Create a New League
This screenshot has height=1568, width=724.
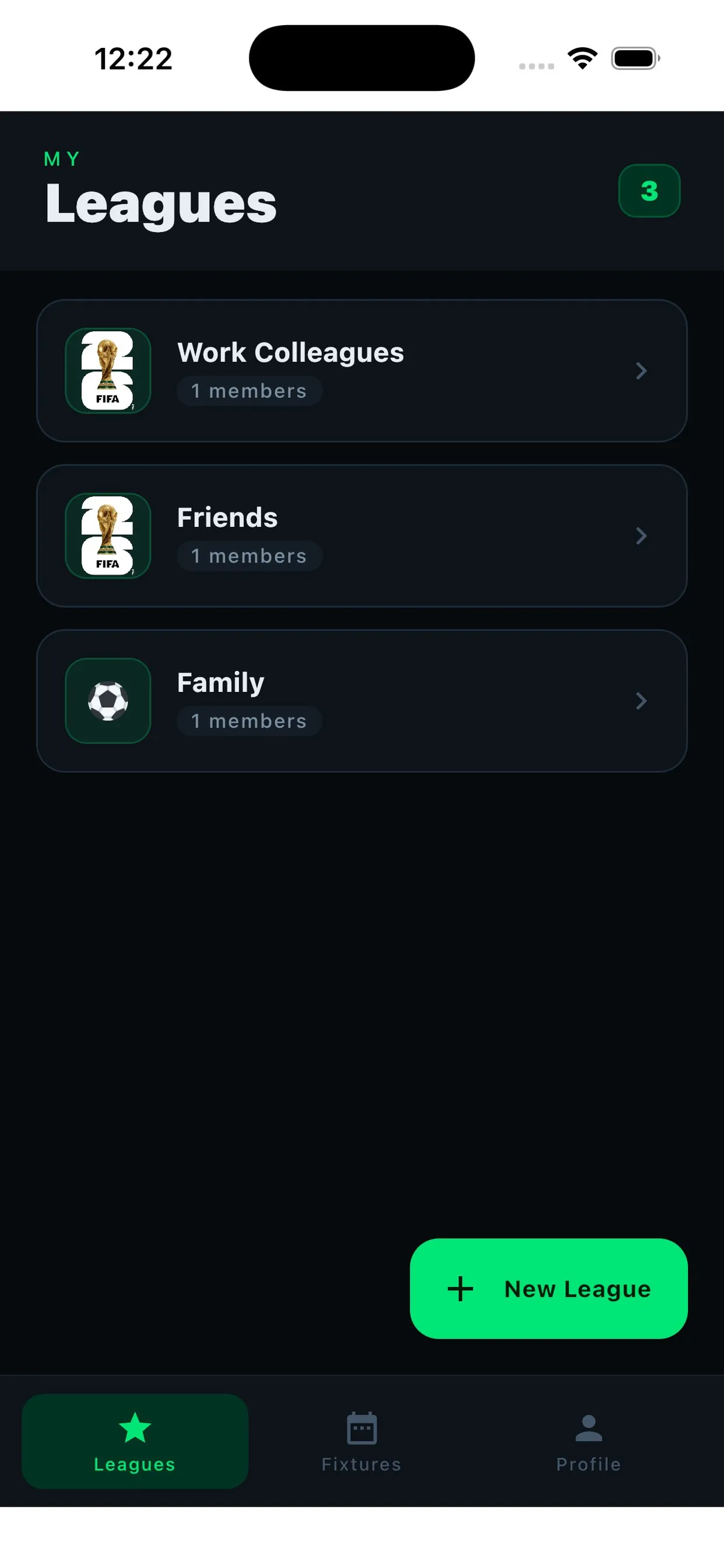549,1289
